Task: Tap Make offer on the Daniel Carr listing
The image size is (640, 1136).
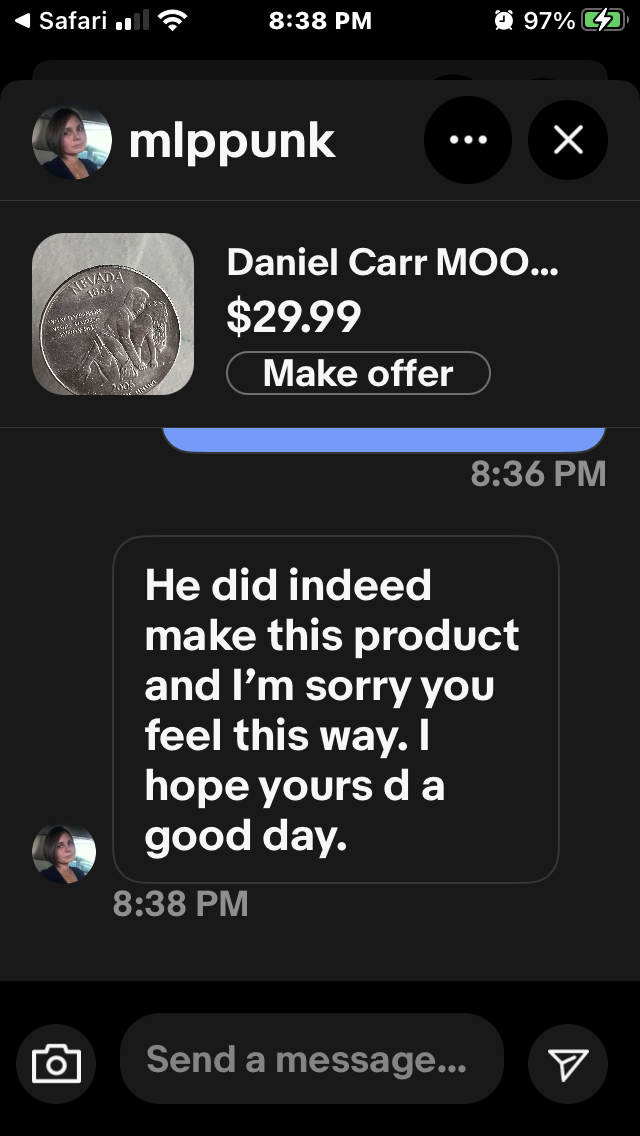Action: coord(358,373)
